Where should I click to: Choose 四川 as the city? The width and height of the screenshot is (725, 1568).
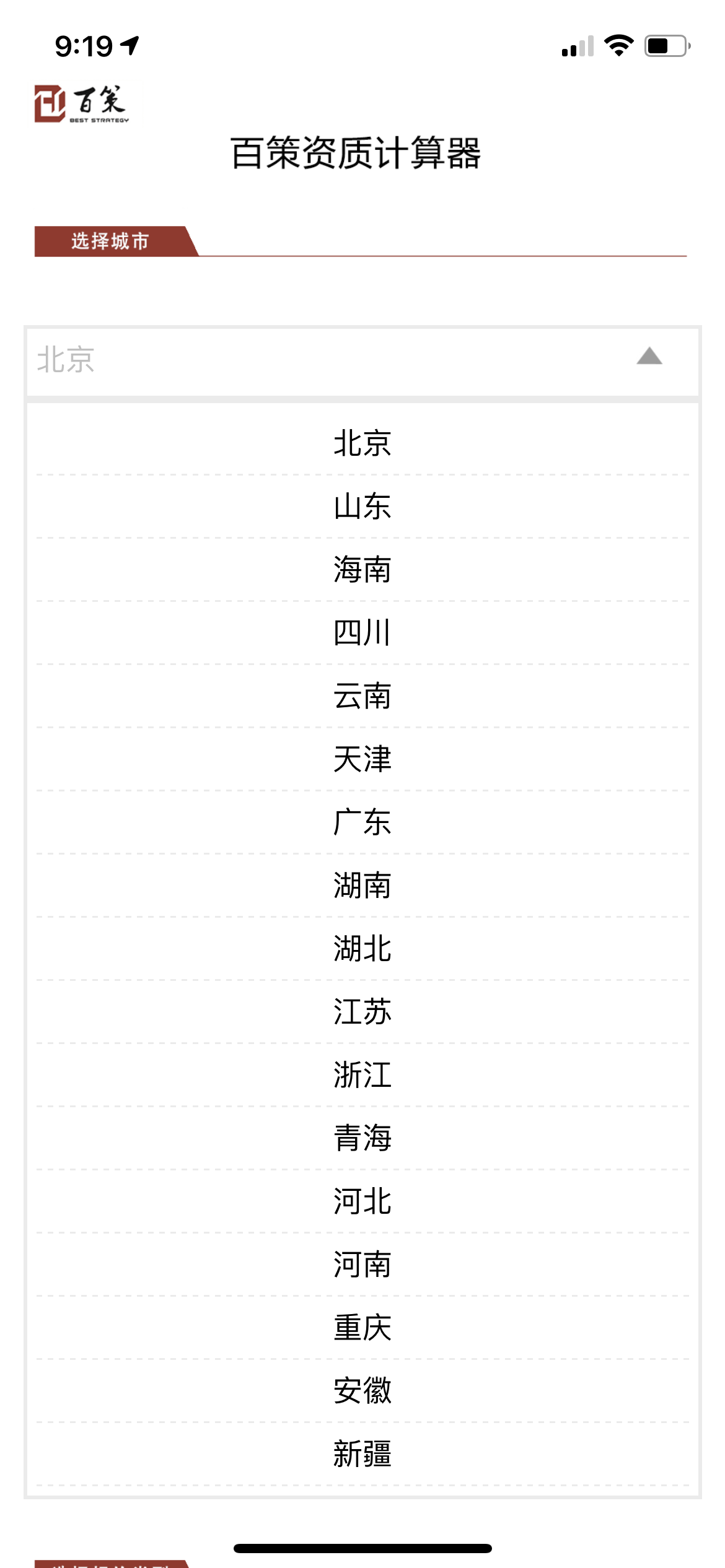(362, 632)
